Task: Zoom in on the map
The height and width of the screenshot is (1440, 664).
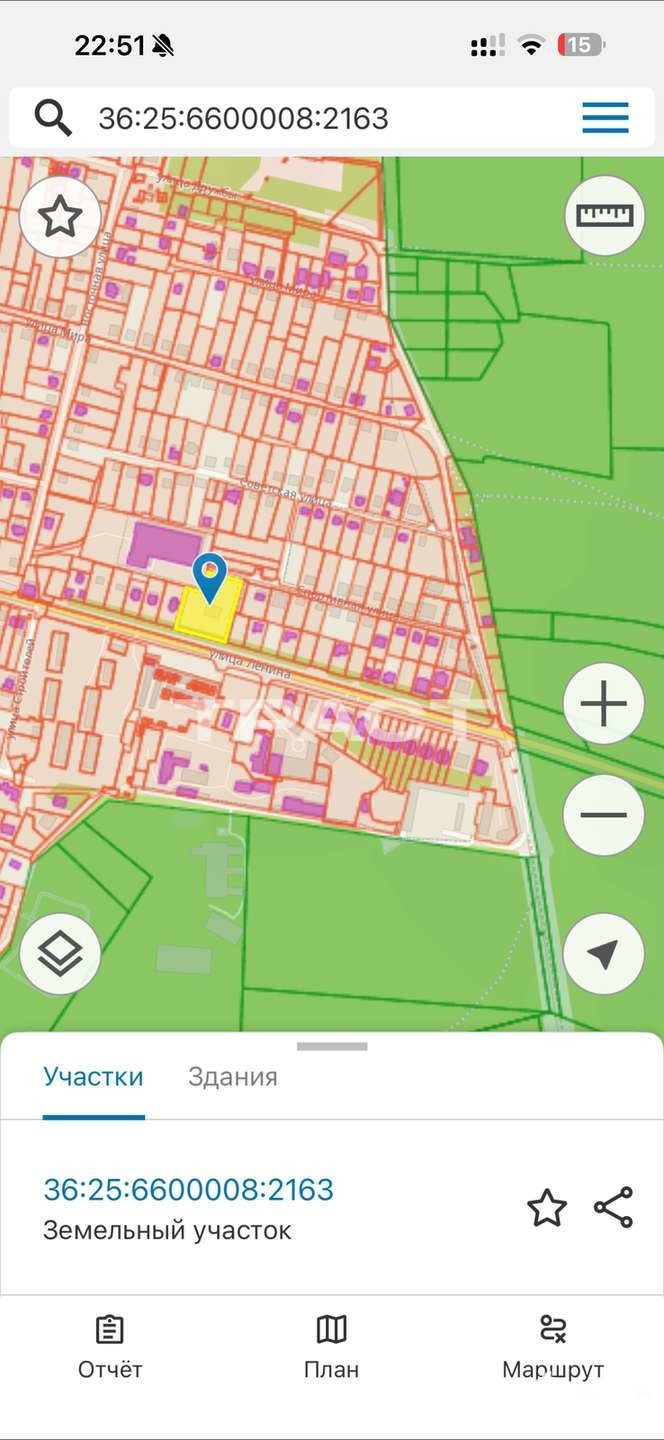Action: point(604,704)
